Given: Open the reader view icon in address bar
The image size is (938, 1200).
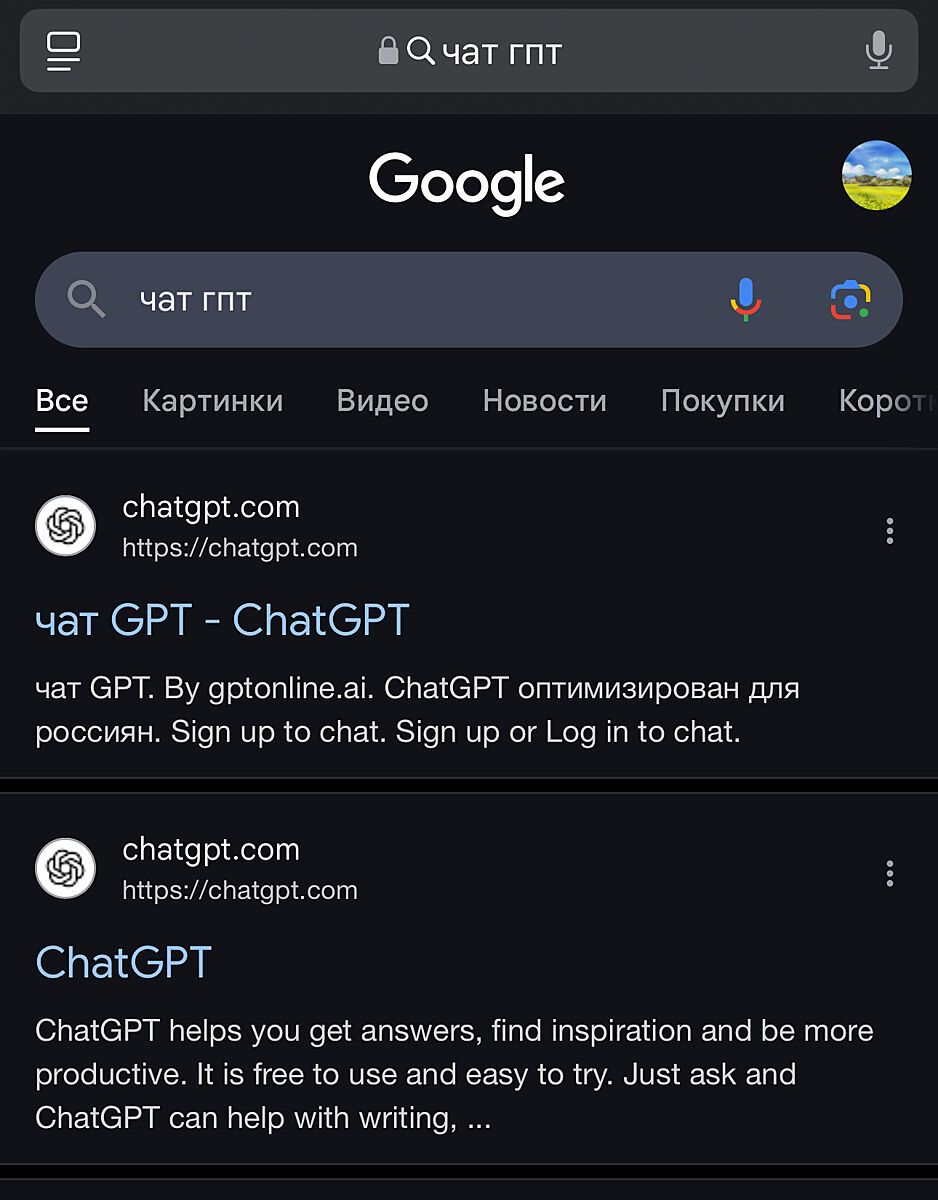Looking at the screenshot, I should (64, 51).
